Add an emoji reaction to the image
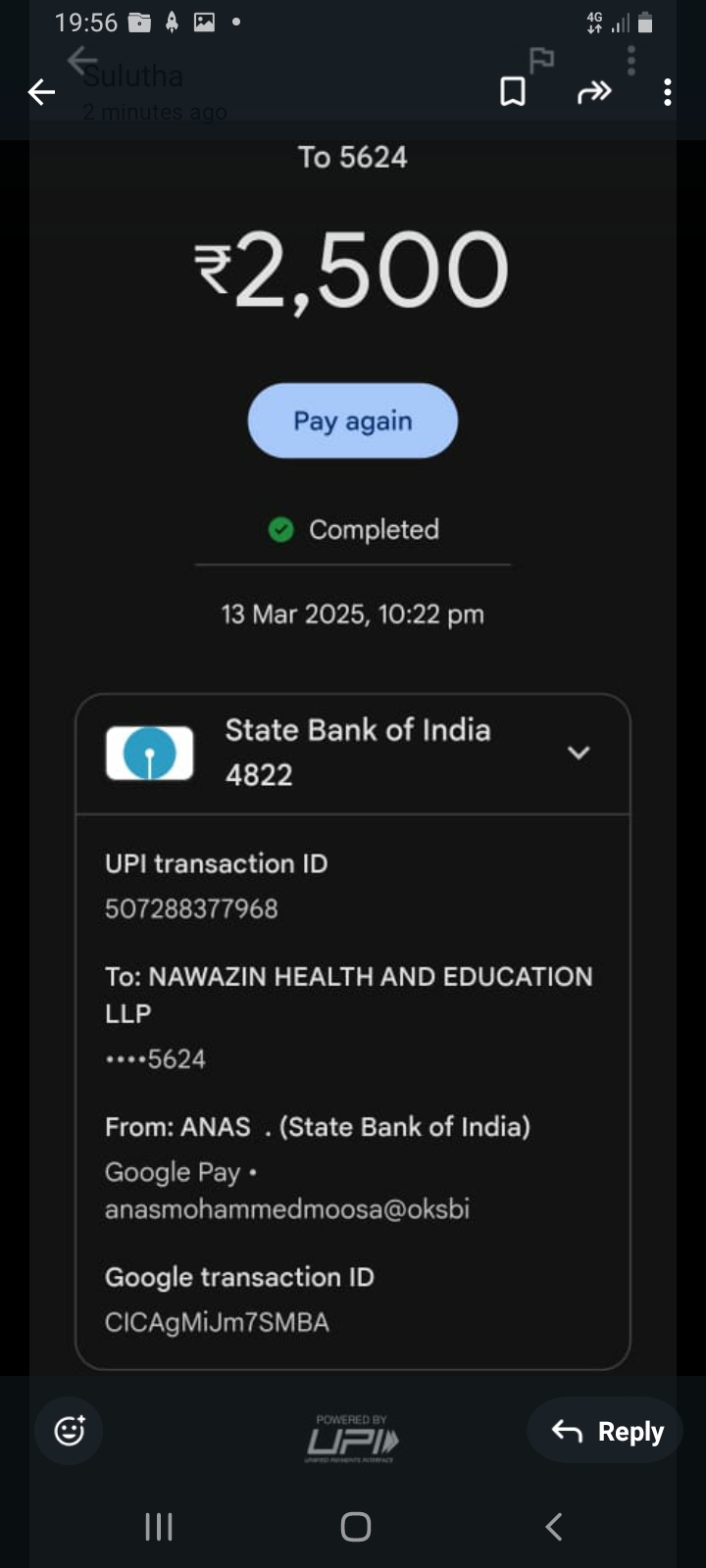Image resolution: width=706 pixels, height=1568 pixels. pyautogui.click(x=70, y=1431)
